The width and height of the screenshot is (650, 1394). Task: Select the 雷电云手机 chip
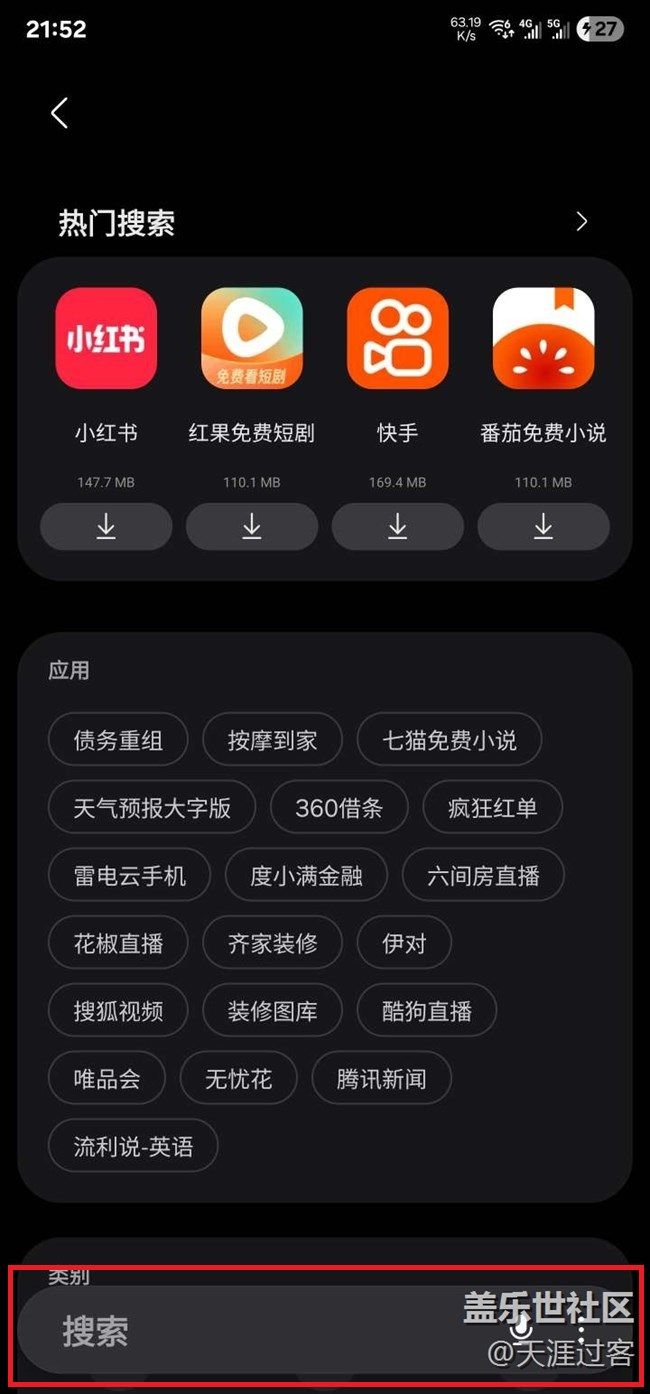click(130, 876)
